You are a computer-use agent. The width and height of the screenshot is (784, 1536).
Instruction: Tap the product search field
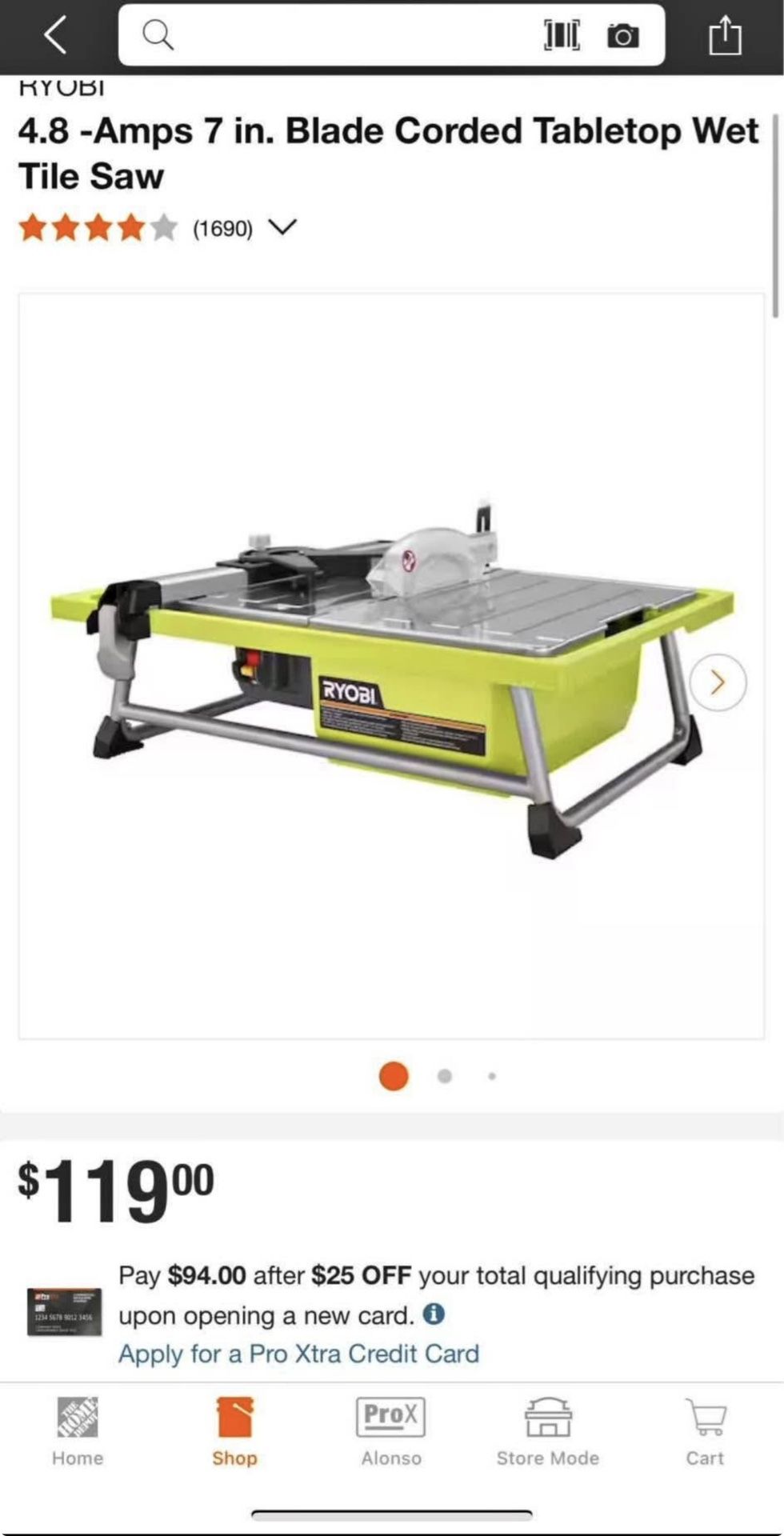336,36
